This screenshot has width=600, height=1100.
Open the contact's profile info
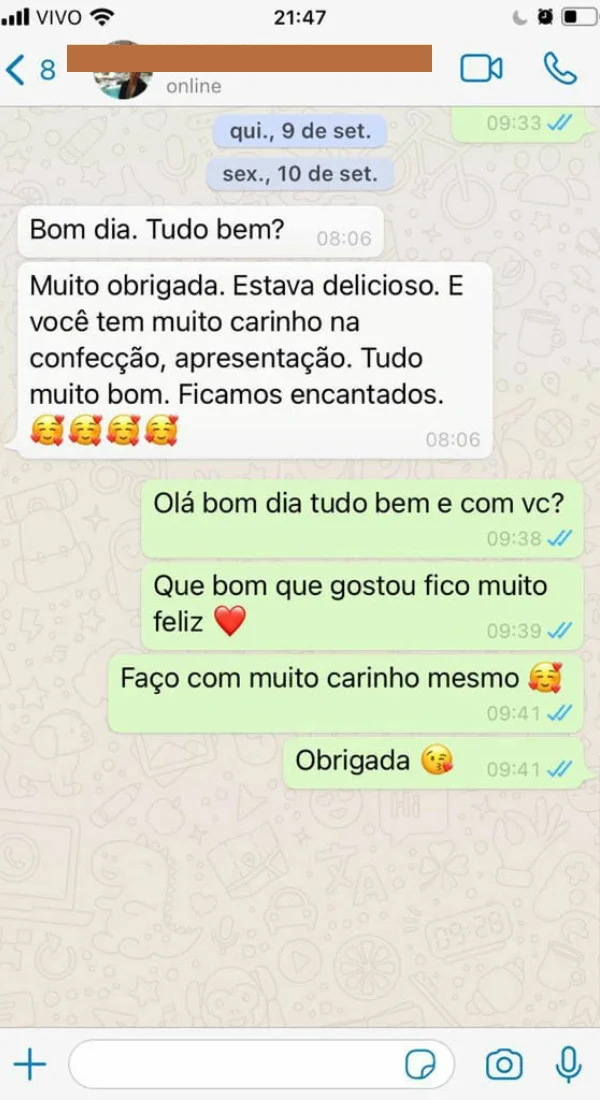[x=250, y=72]
